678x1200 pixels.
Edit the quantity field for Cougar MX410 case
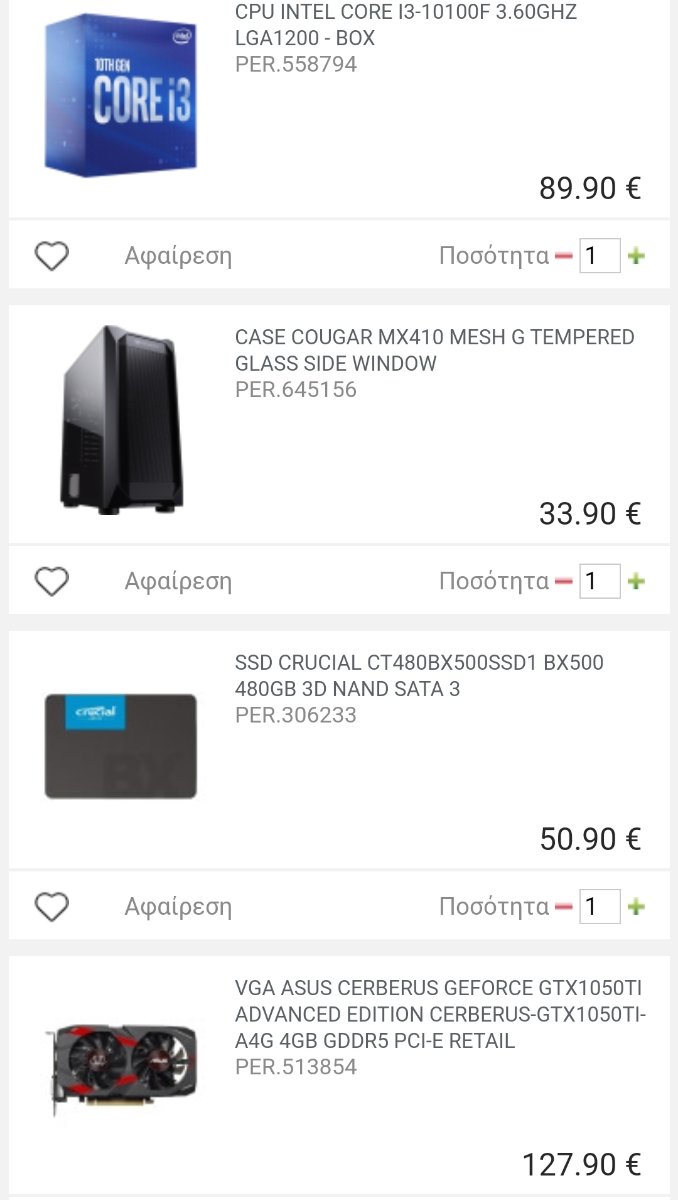(x=600, y=581)
